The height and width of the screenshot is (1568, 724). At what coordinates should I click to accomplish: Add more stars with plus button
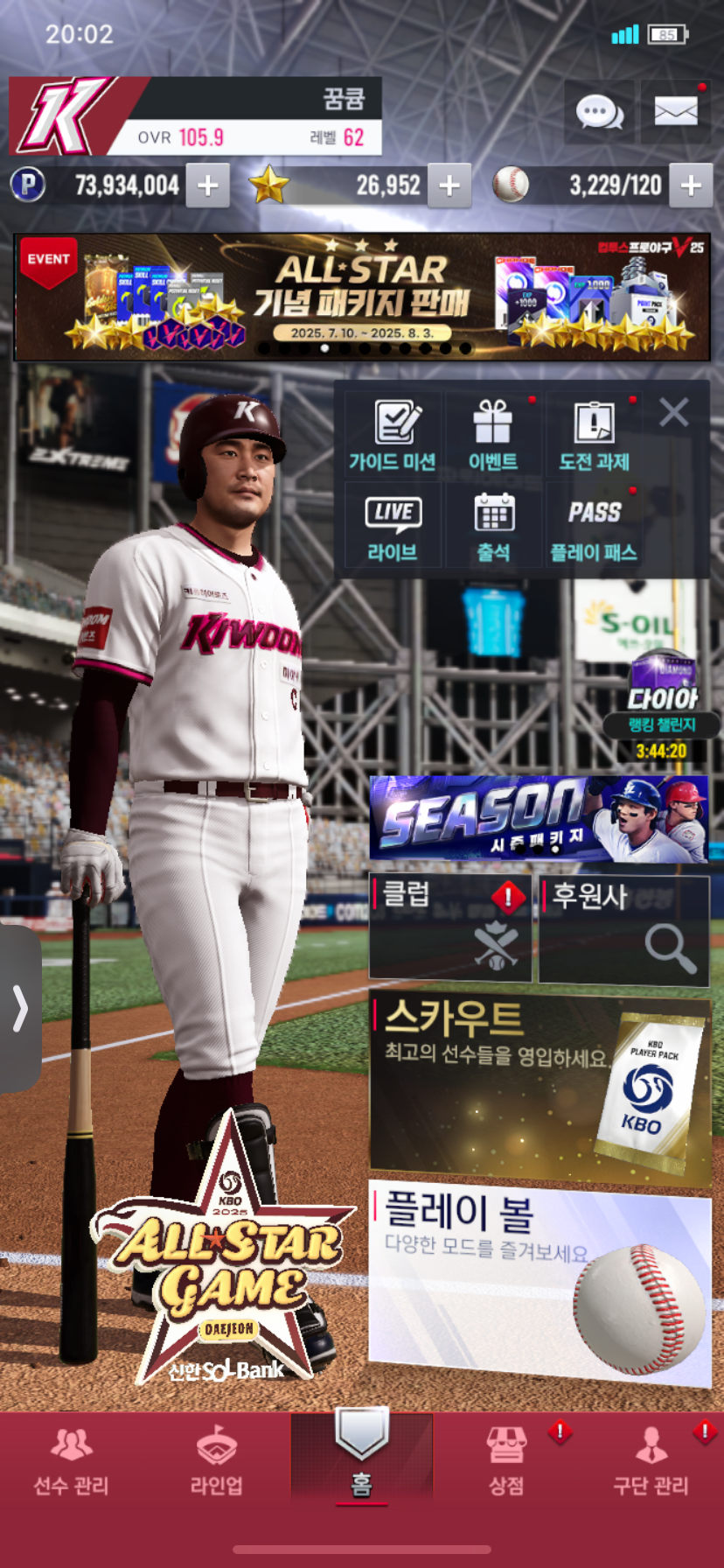449,185
